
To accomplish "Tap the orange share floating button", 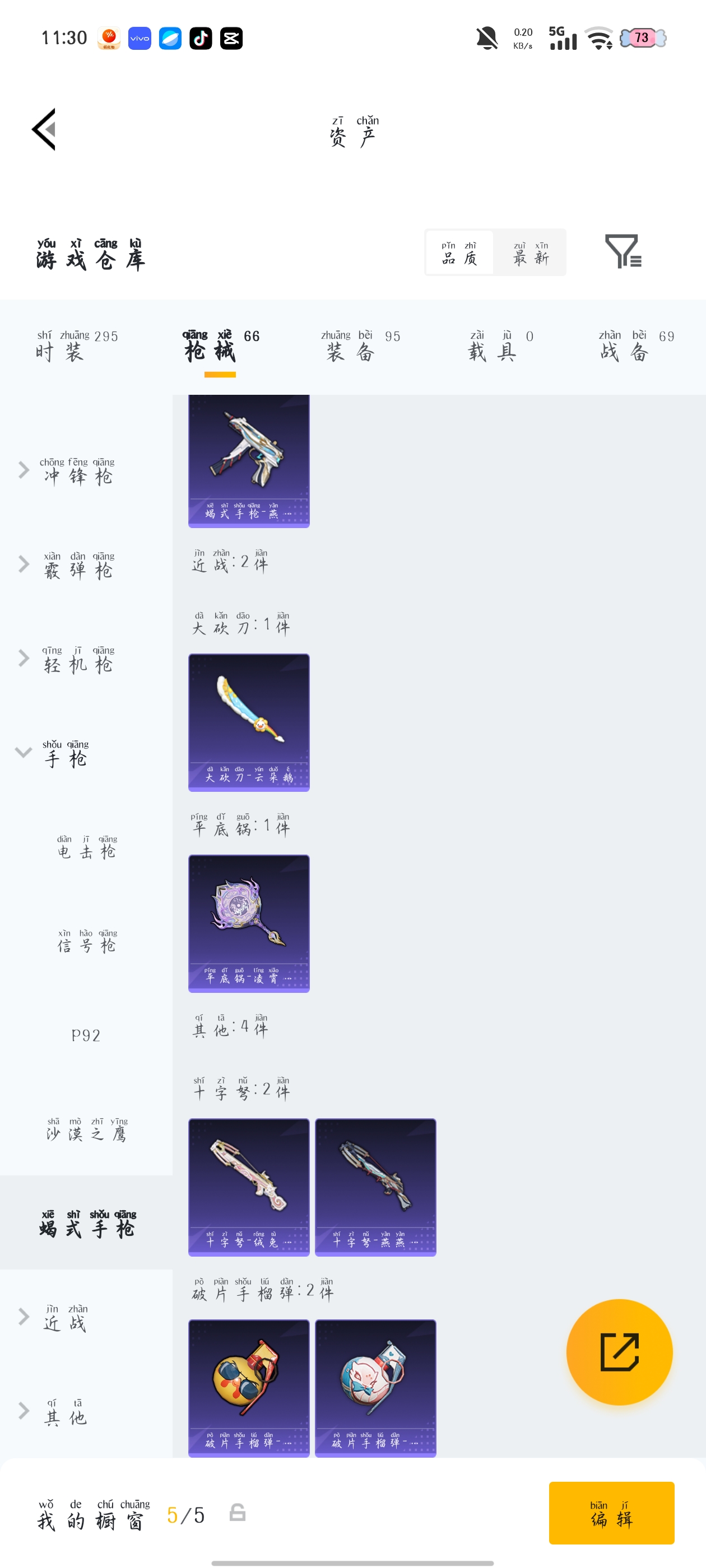I will pos(619,1351).
